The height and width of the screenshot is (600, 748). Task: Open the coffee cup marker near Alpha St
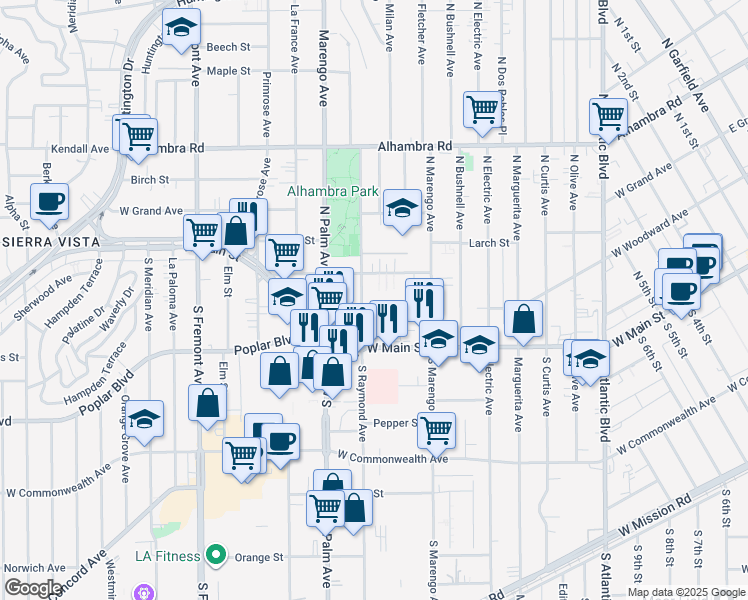[x=49, y=200]
